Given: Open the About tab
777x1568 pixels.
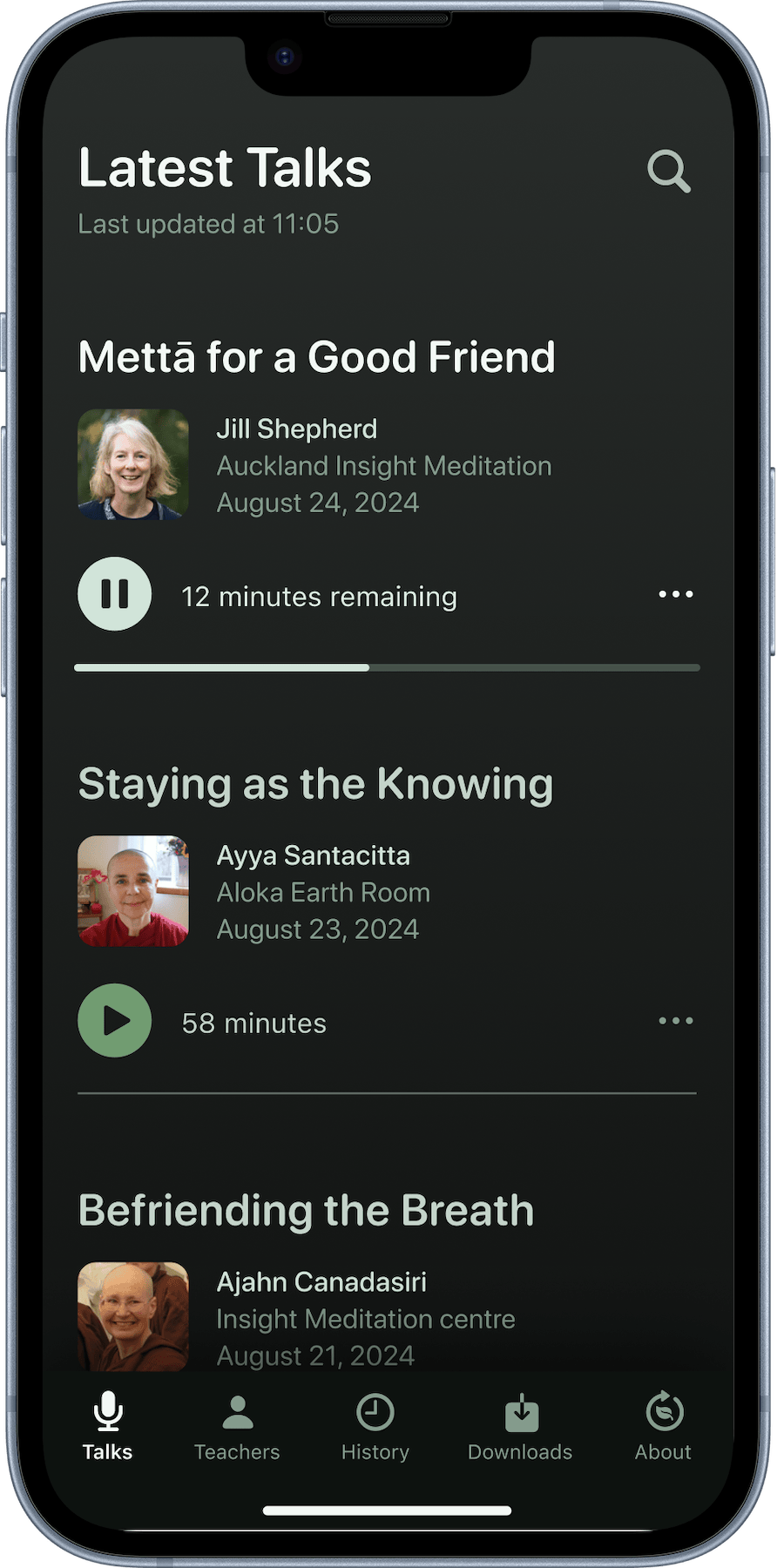Looking at the screenshot, I should [663, 1429].
